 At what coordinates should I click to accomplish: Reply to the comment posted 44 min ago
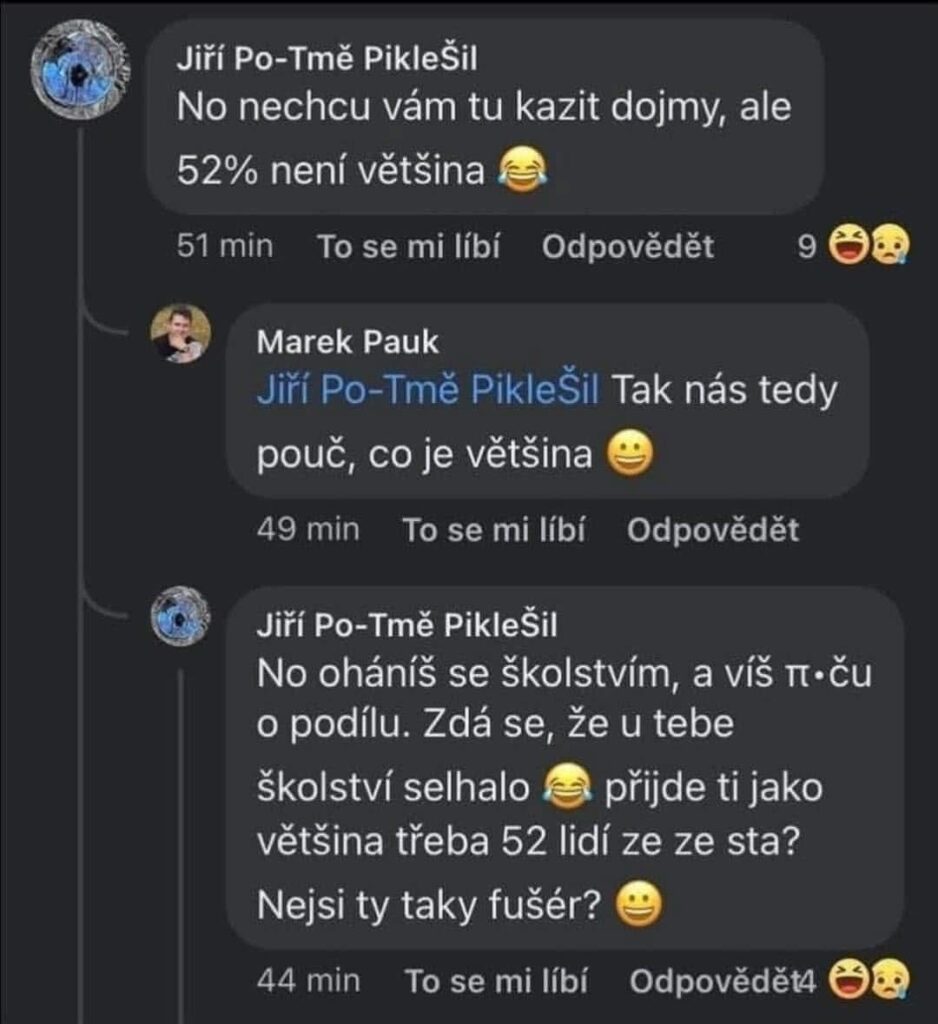point(710,981)
